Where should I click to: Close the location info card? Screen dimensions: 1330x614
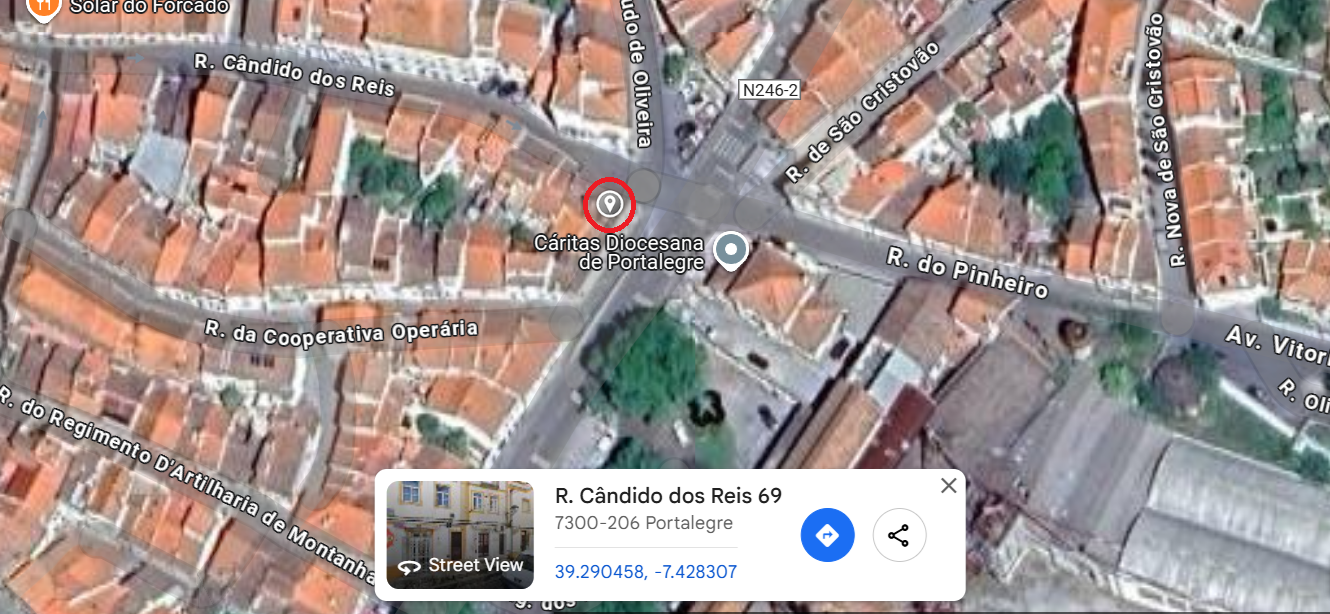tap(949, 486)
